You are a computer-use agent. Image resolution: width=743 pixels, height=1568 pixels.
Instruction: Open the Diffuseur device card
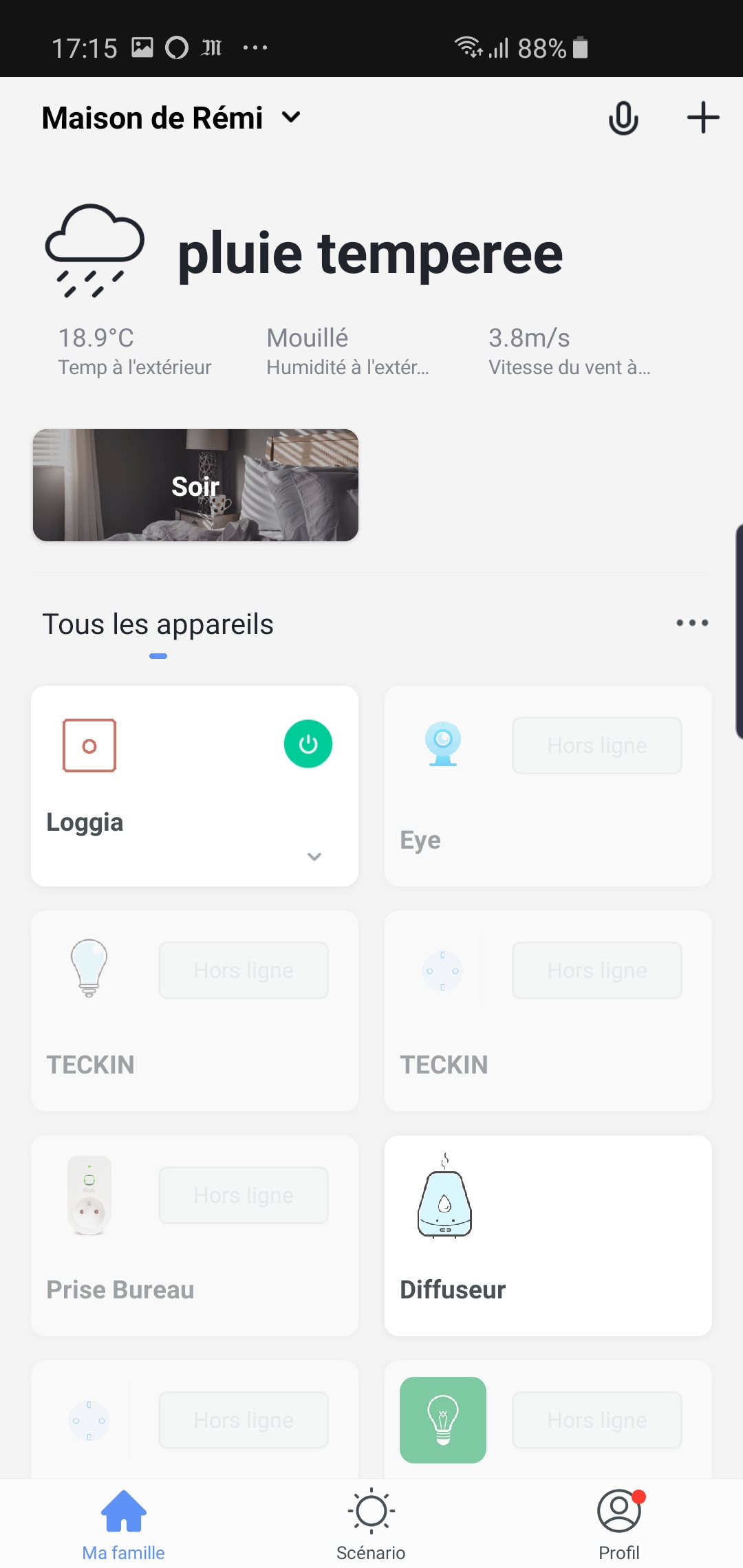pyautogui.click(x=548, y=1236)
